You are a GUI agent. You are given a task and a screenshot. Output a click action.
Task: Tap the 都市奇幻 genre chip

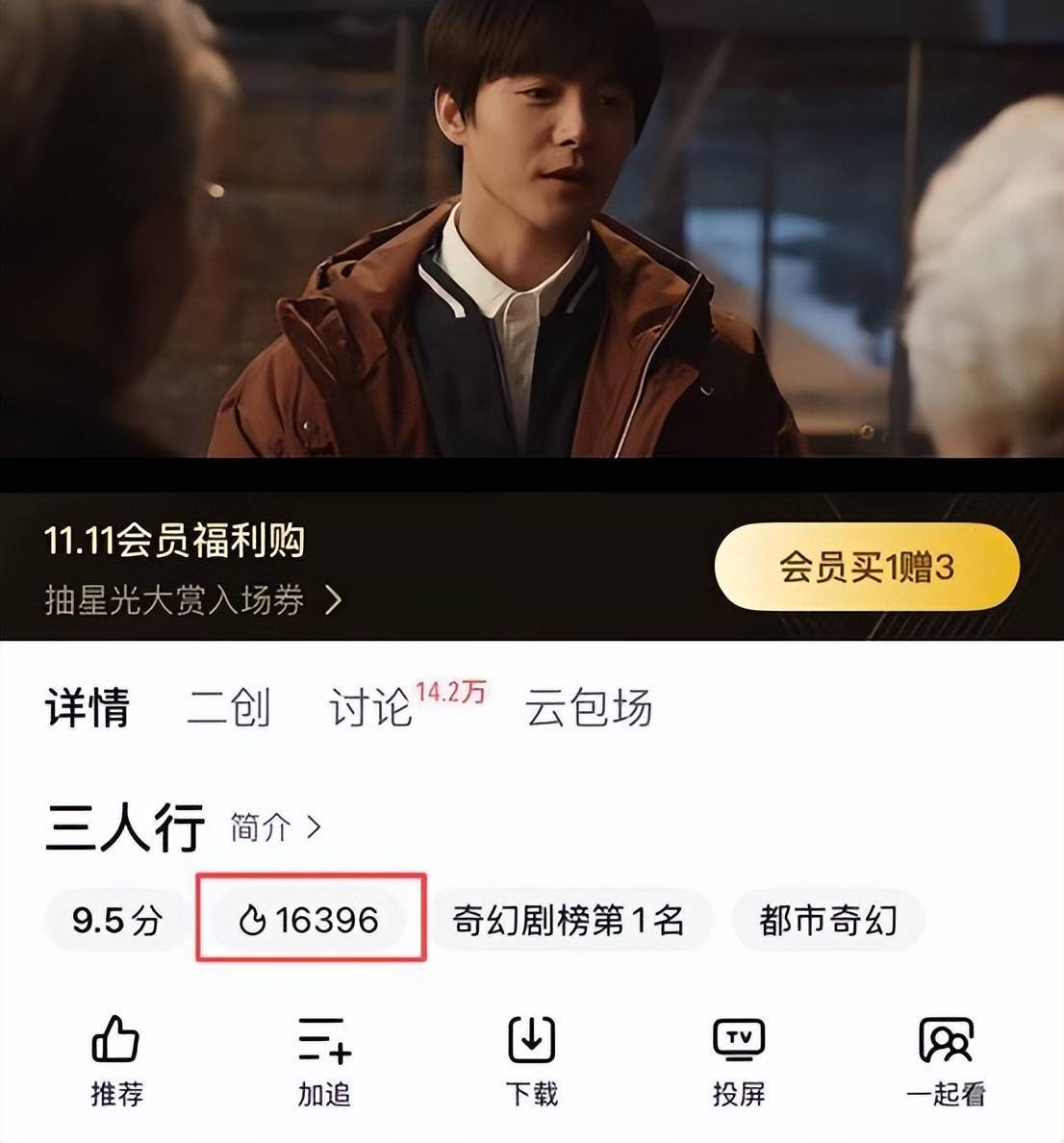point(827,921)
